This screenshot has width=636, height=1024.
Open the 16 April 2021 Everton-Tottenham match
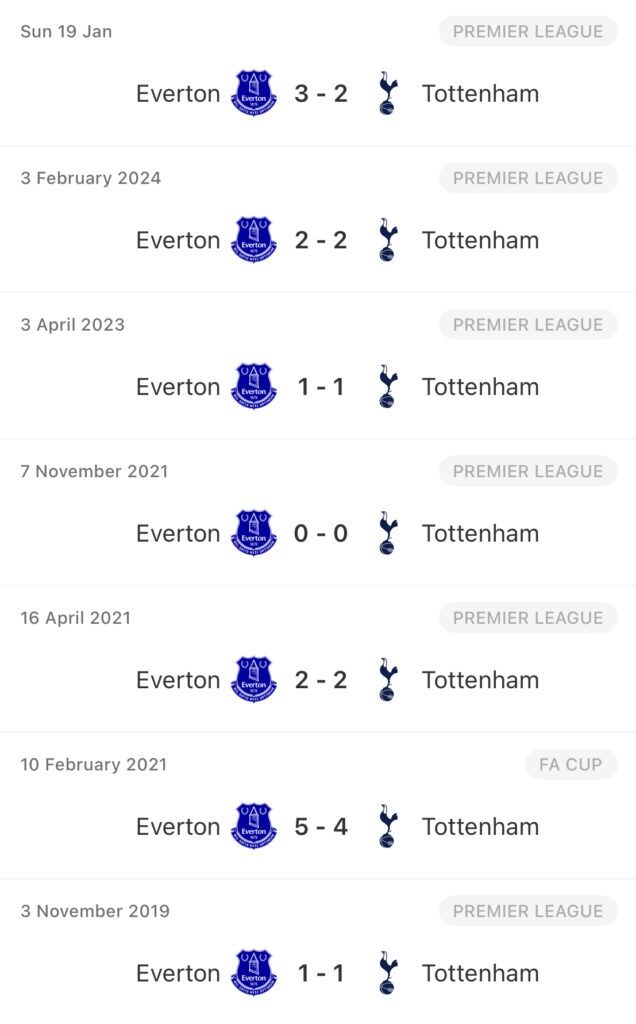(320, 680)
